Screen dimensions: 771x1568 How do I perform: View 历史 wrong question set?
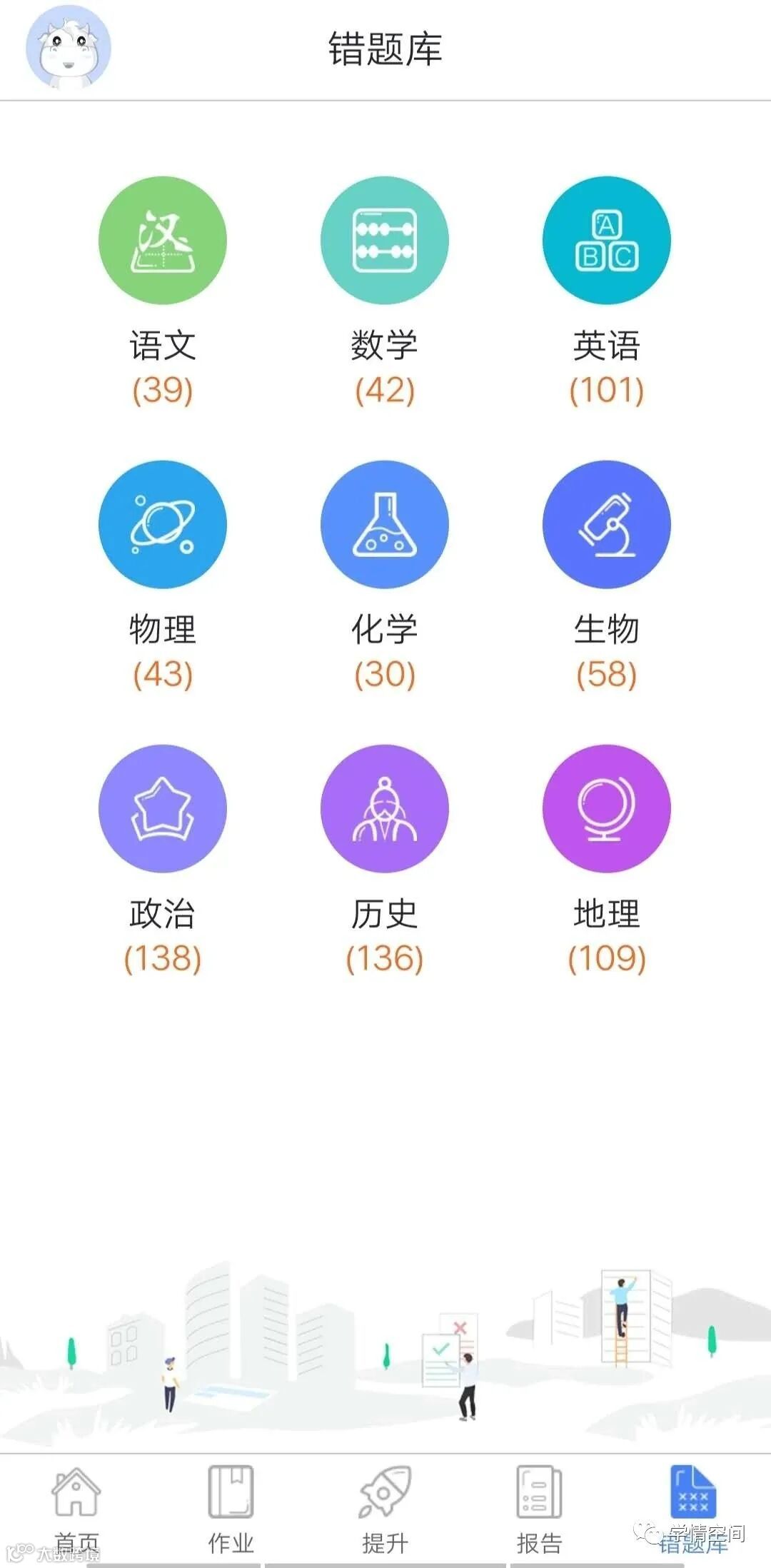click(385, 809)
